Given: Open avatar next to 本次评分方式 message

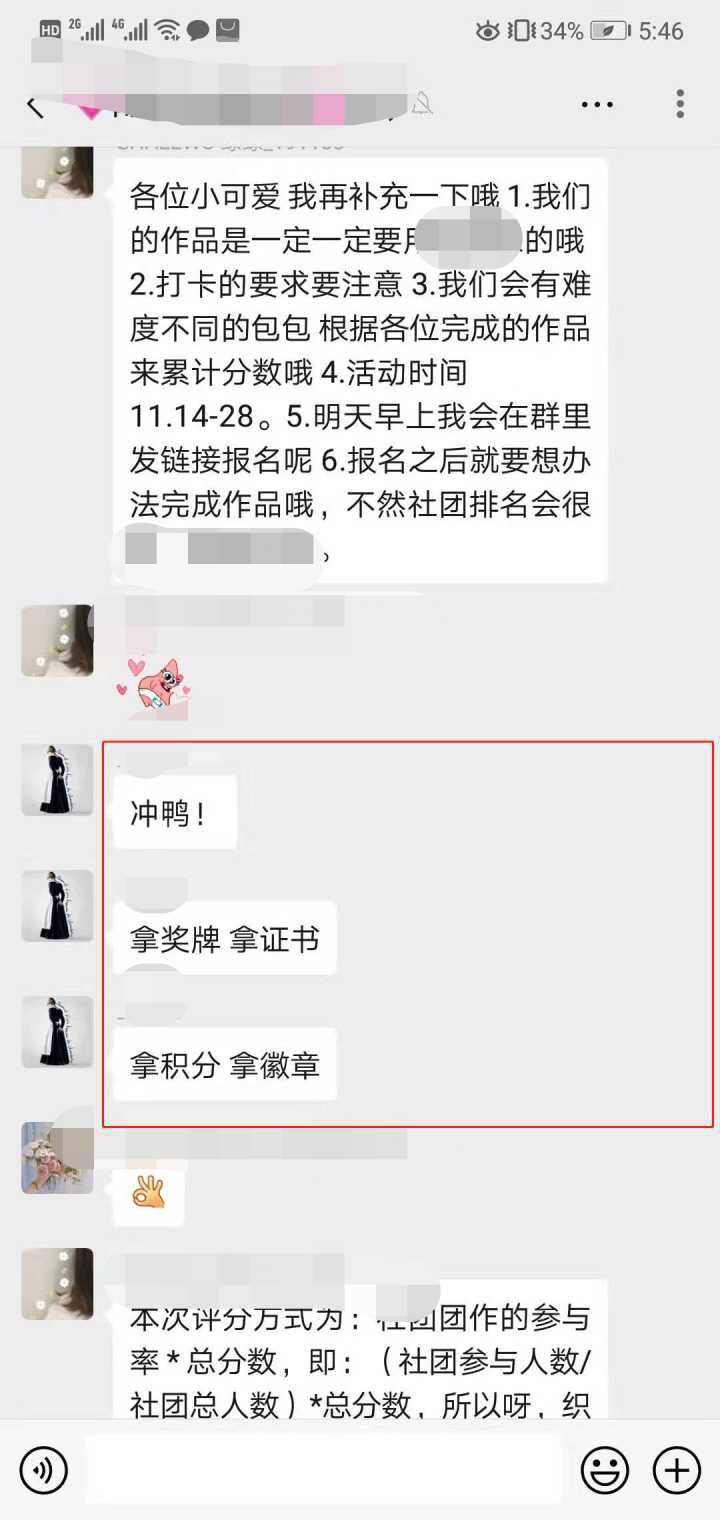Looking at the screenshot, I should pyautogui.click(x=57, y=1283).
